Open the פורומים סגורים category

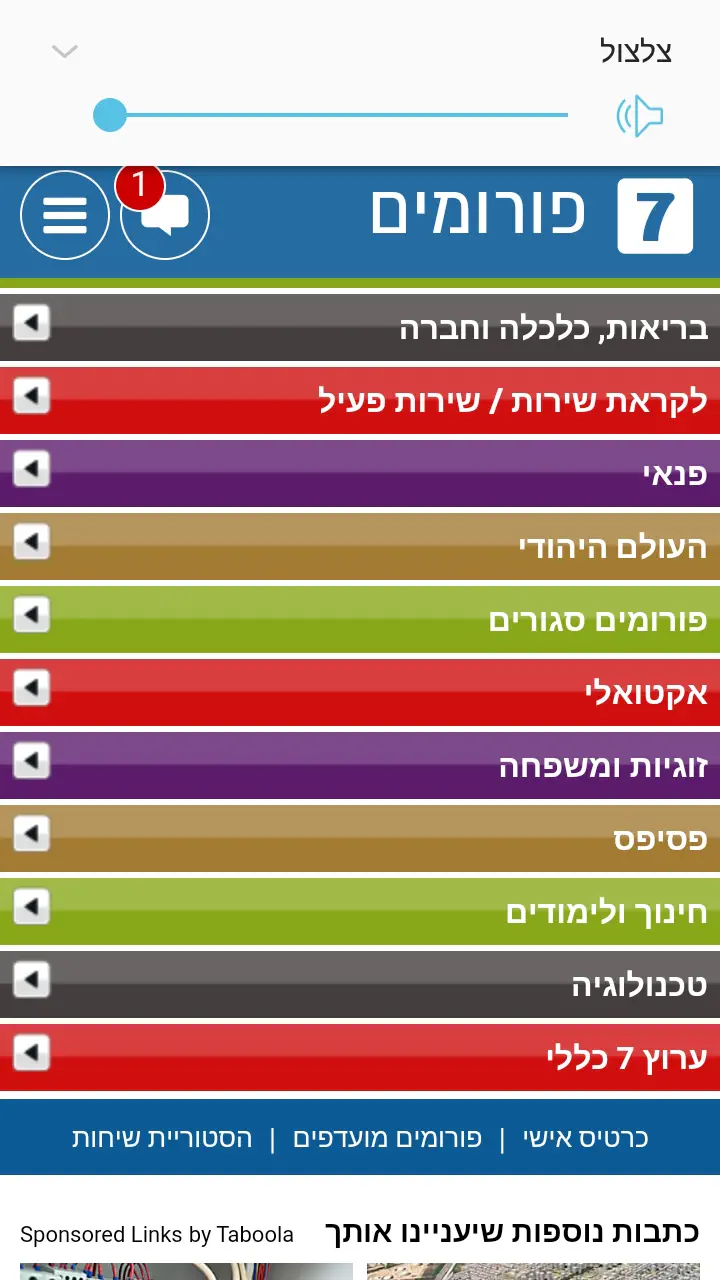[360, 619]
